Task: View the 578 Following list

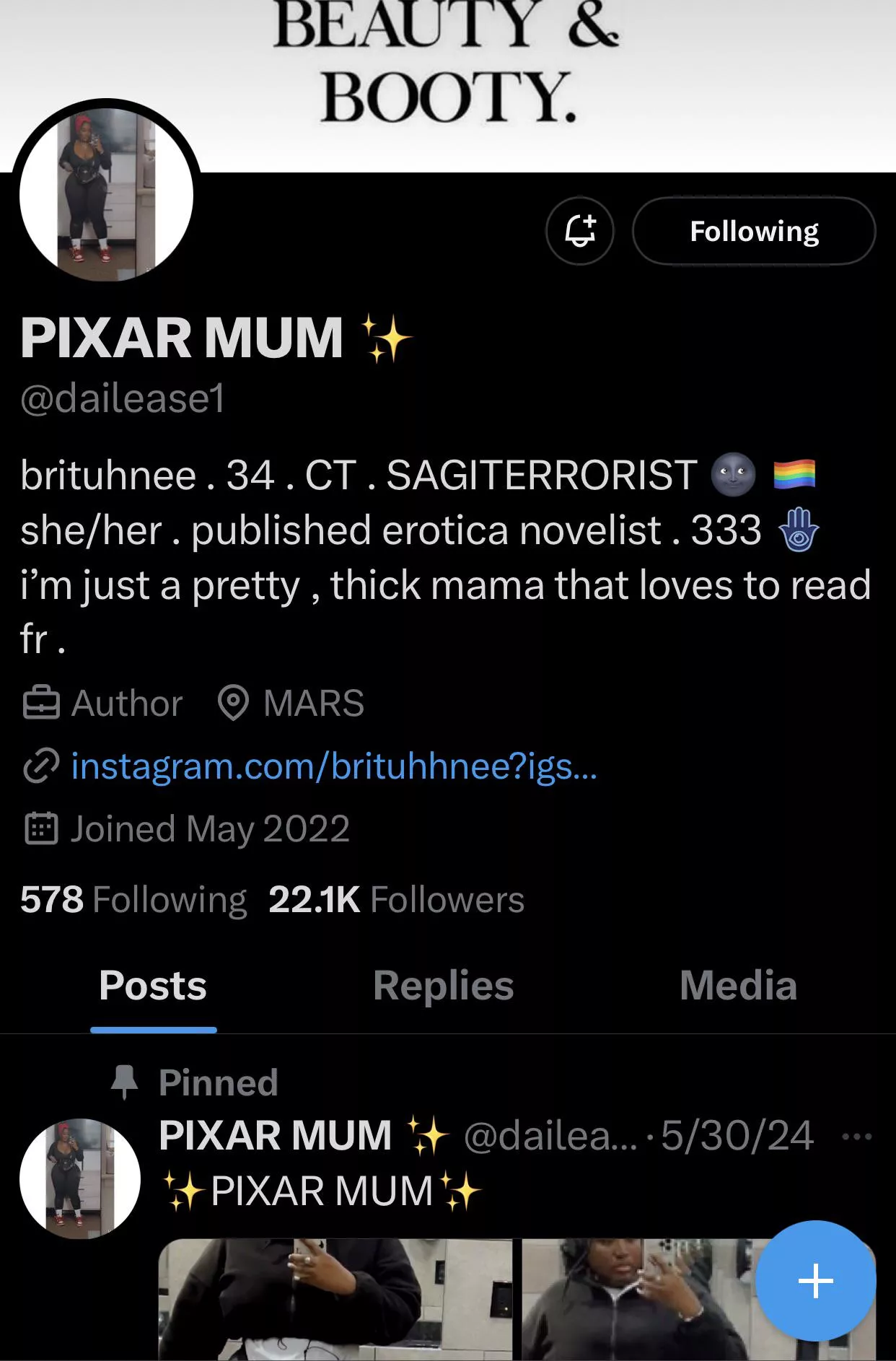Action: click(133, 900)
